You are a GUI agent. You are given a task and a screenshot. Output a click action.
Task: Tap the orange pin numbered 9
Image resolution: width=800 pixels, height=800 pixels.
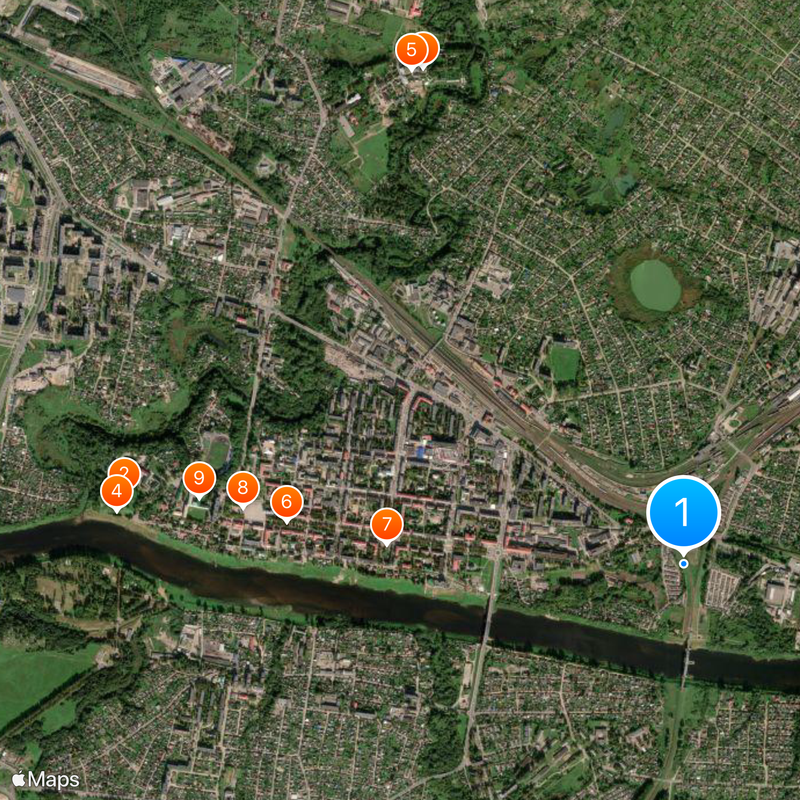(199, 479)
